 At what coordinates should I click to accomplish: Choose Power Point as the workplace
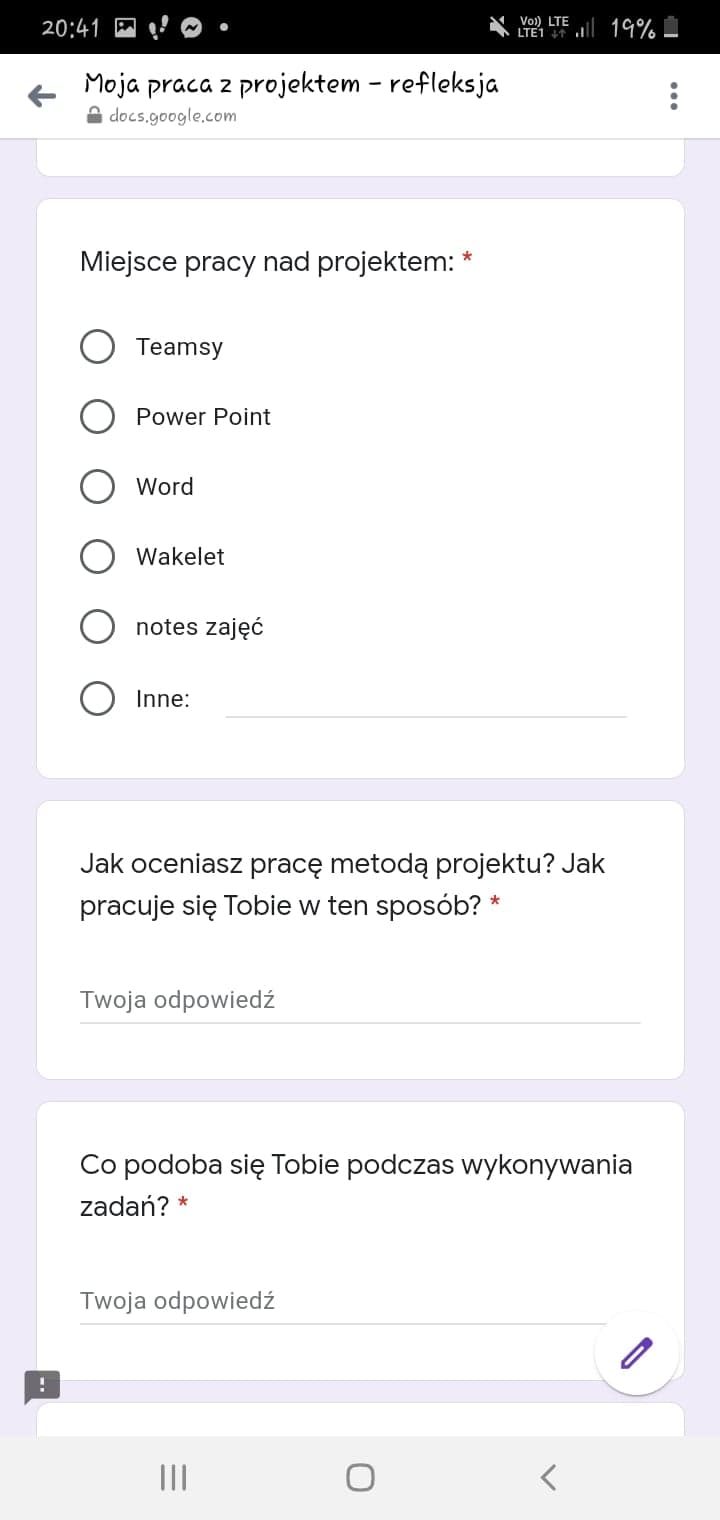[x=97, y=417]
